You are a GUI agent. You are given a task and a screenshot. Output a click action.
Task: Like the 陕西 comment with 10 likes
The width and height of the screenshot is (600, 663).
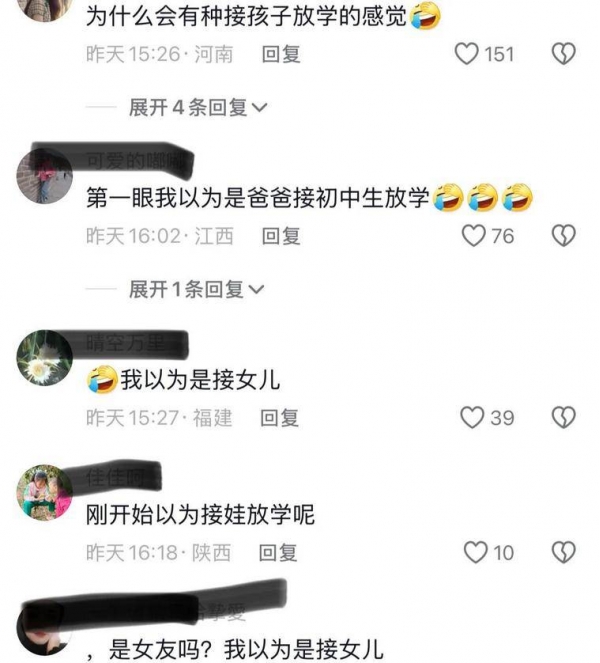click(476, 551)
